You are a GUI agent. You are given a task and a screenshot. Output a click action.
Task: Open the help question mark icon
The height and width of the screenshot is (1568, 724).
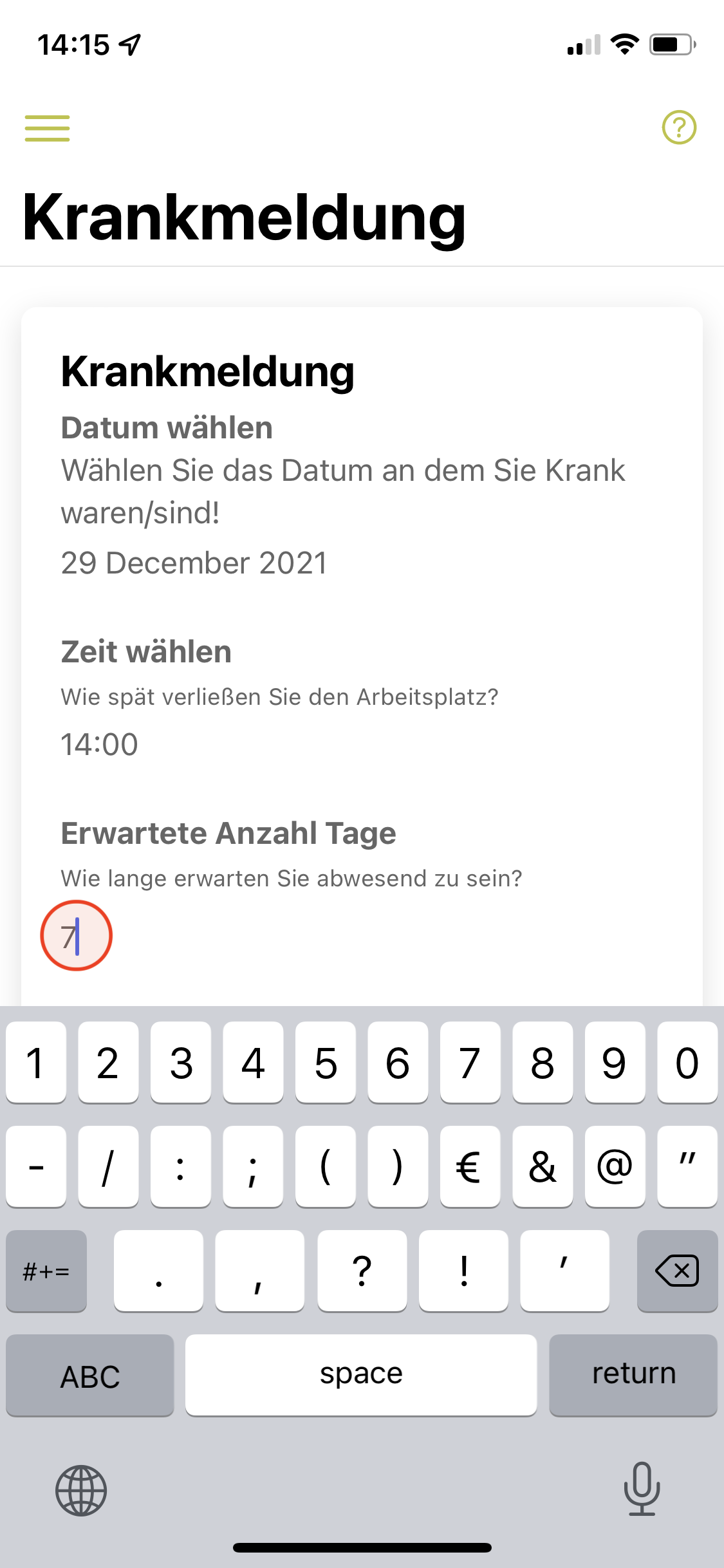coord(679,127)
